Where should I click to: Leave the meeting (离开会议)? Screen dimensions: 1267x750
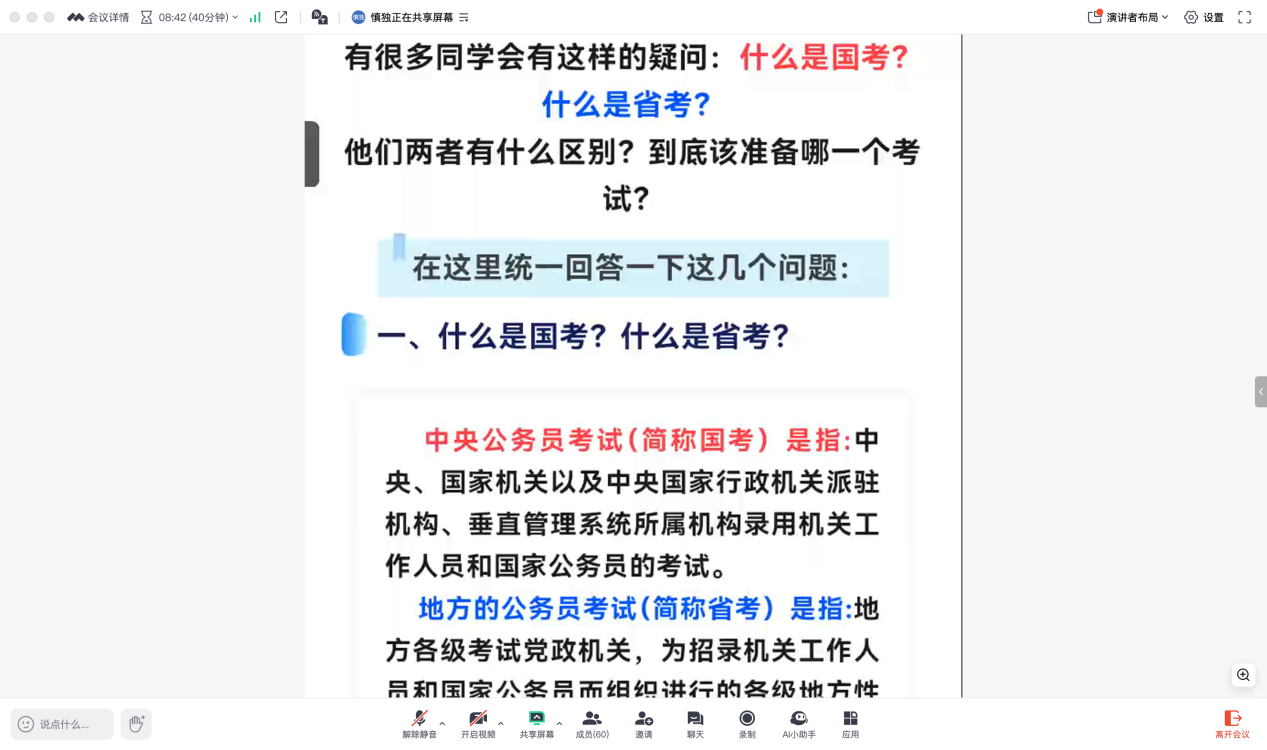pos(1232,724)
